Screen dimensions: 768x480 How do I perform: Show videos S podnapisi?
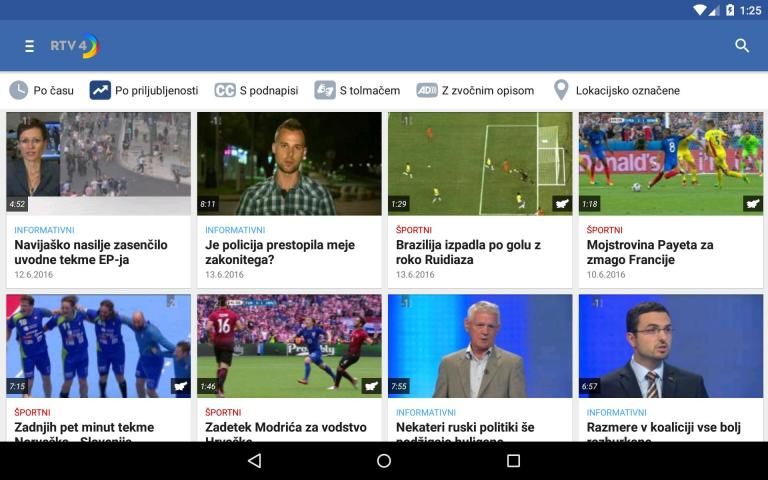(257, 90)
